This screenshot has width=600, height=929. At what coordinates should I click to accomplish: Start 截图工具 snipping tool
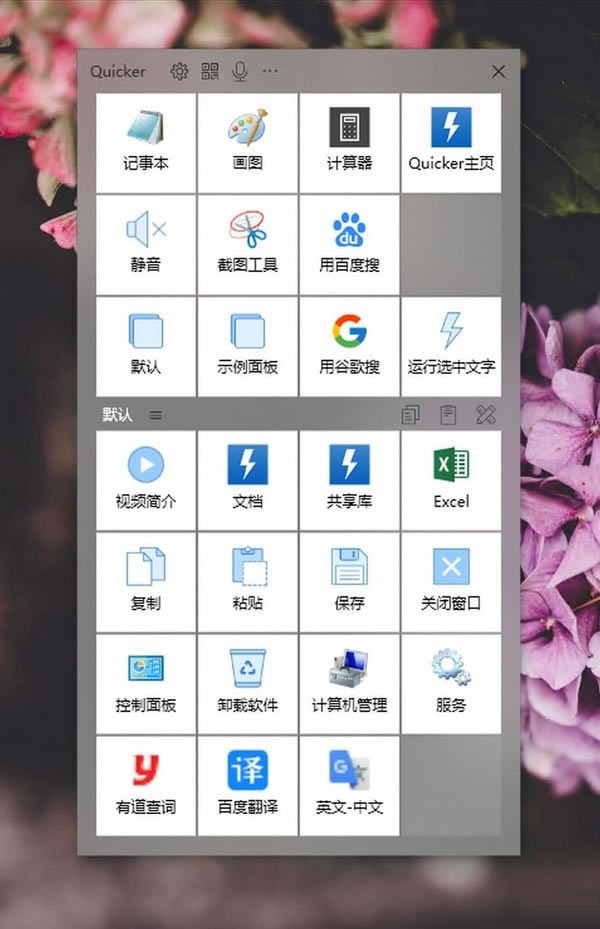[247, 244]
